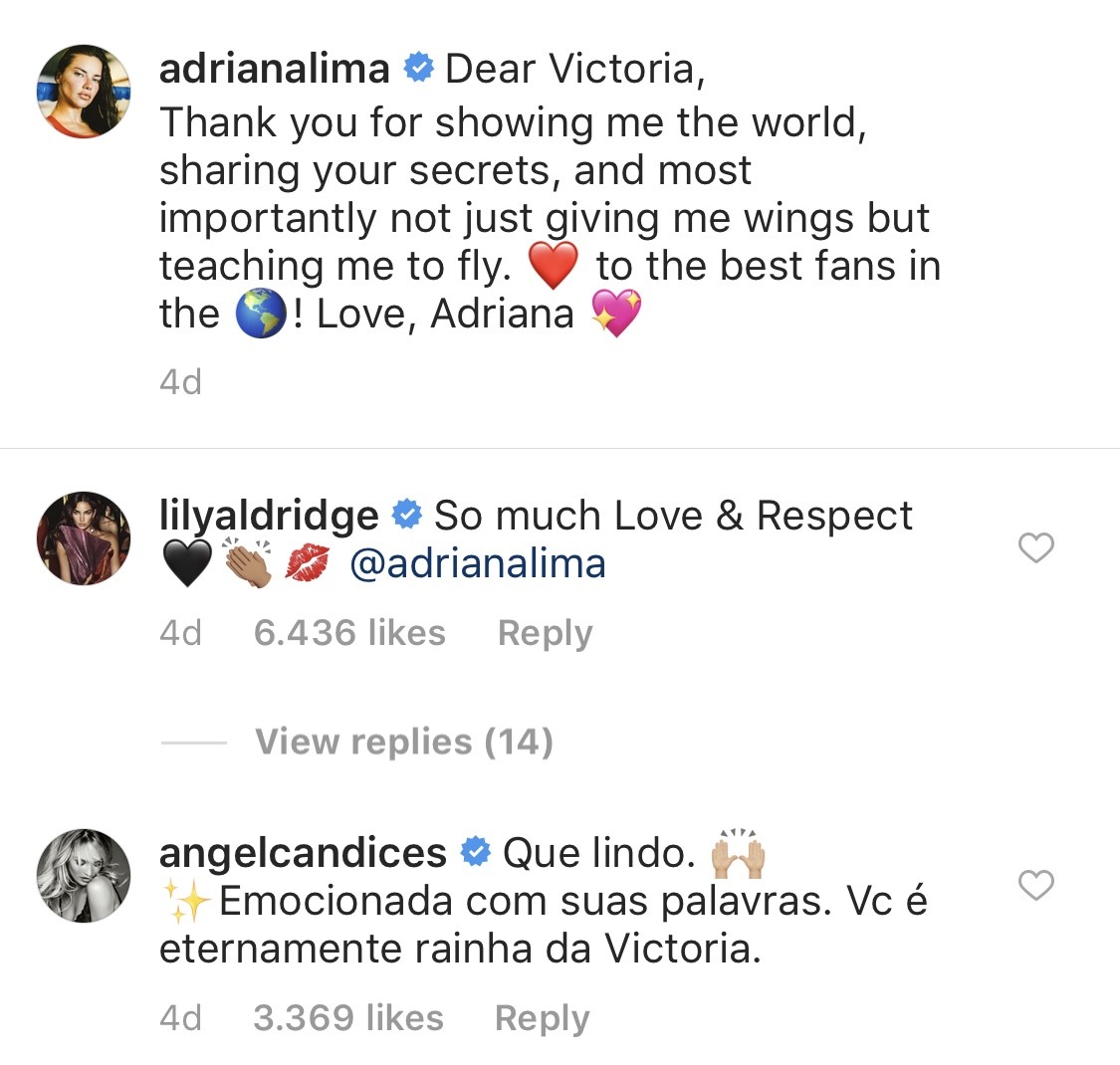Reply to angelcandices' comment
The width and height of the screenshot is (1120, 1065).
(x=542, y=1018)
